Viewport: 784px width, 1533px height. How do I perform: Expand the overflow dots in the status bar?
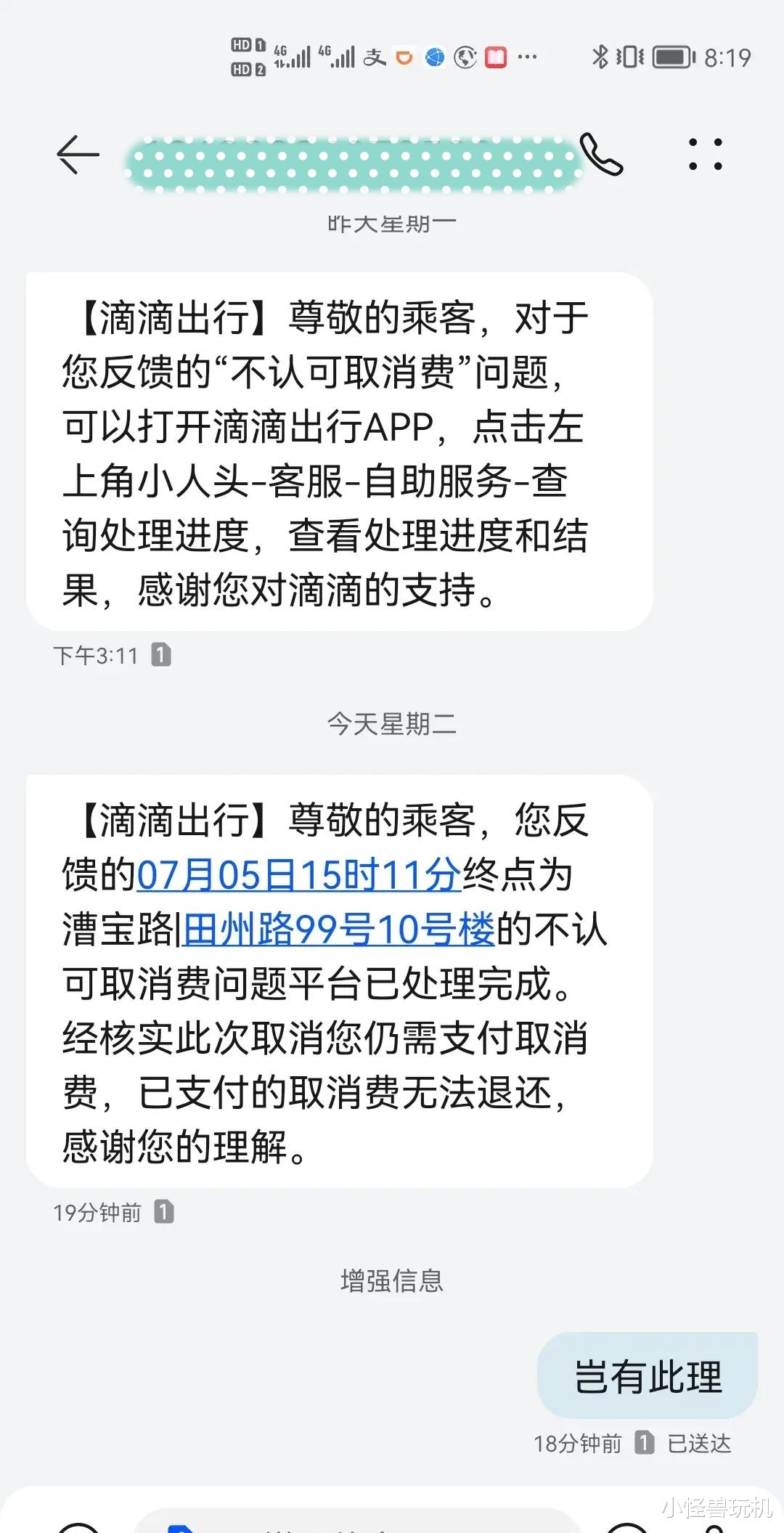[526, 58]
